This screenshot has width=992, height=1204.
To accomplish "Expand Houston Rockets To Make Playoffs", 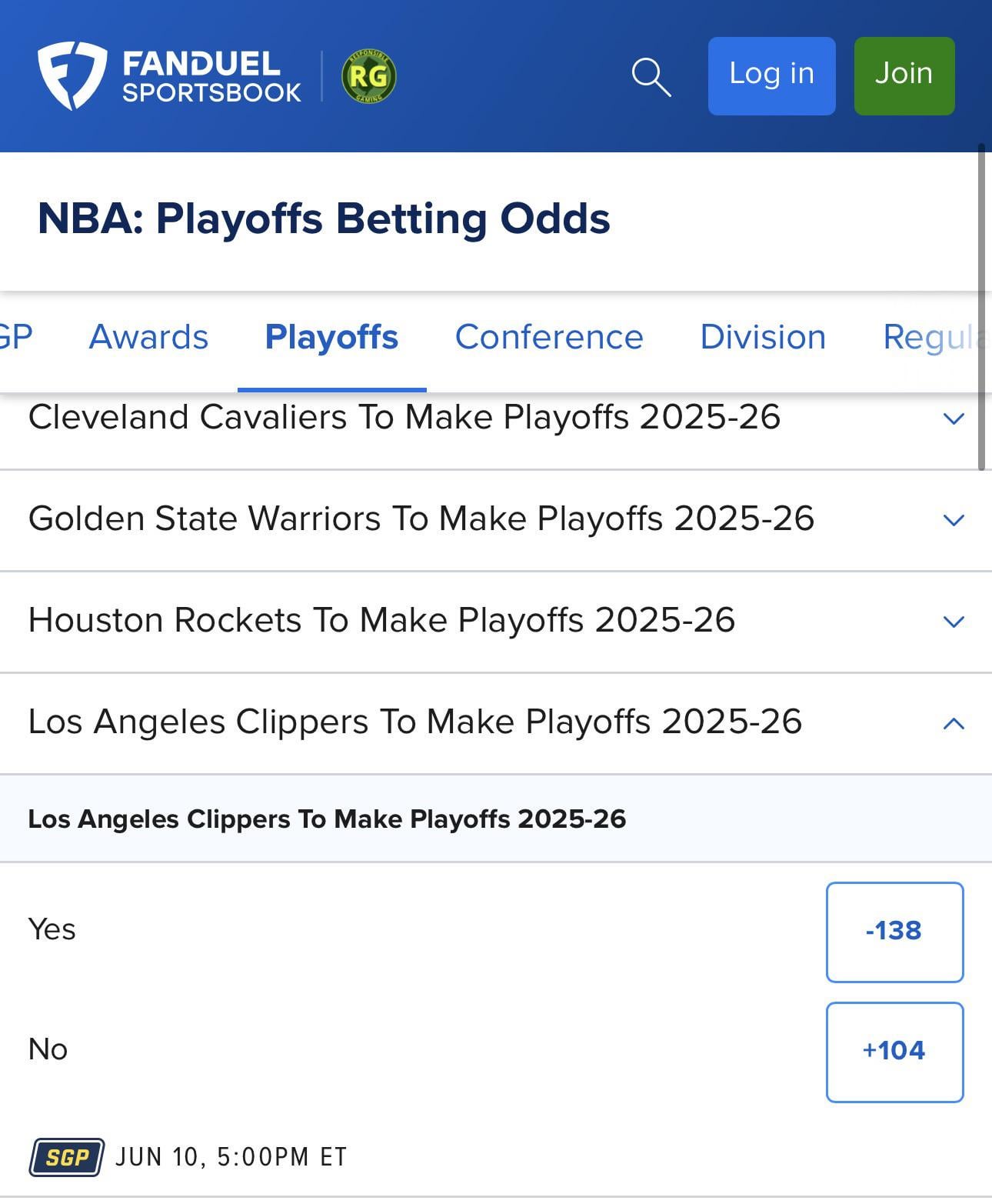I will pos(492,622).
